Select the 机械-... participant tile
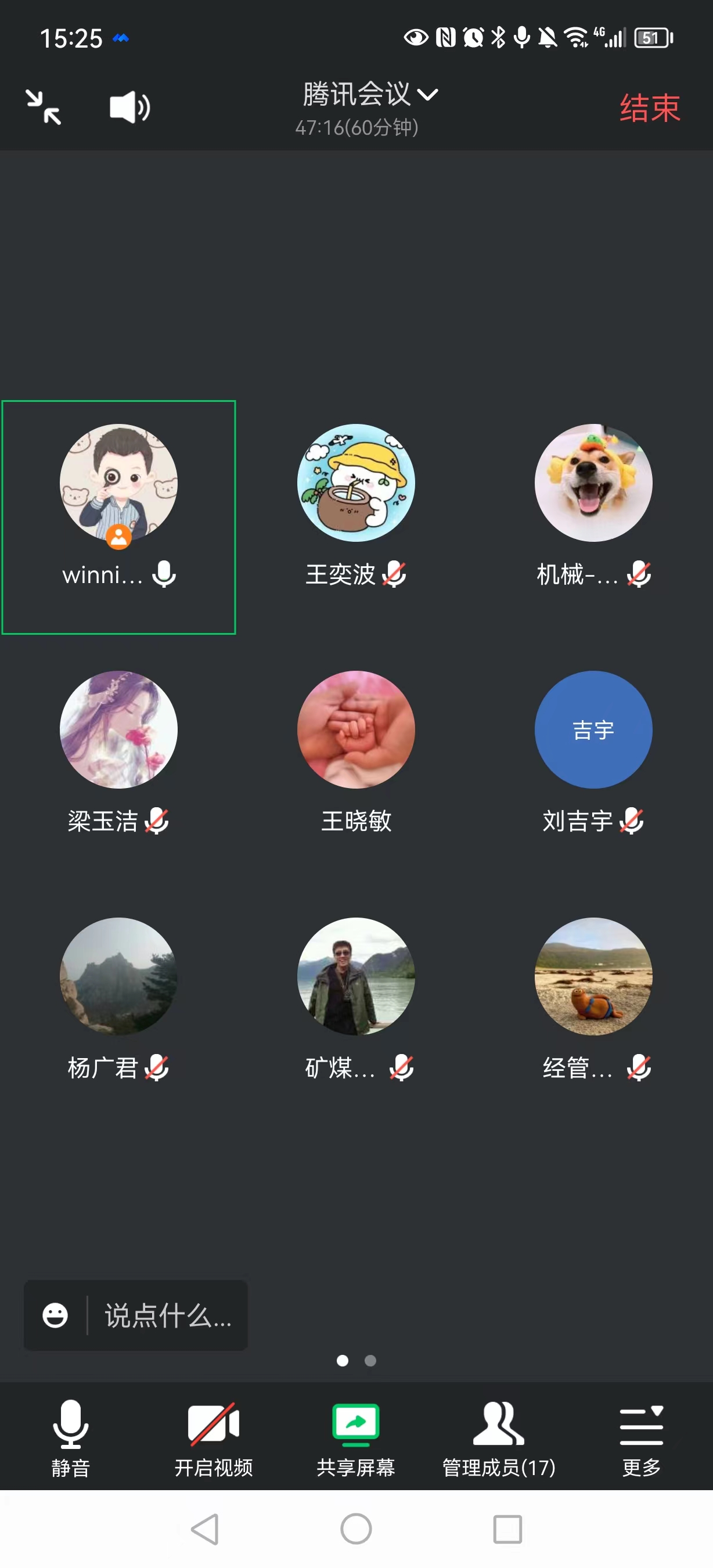 593,505
